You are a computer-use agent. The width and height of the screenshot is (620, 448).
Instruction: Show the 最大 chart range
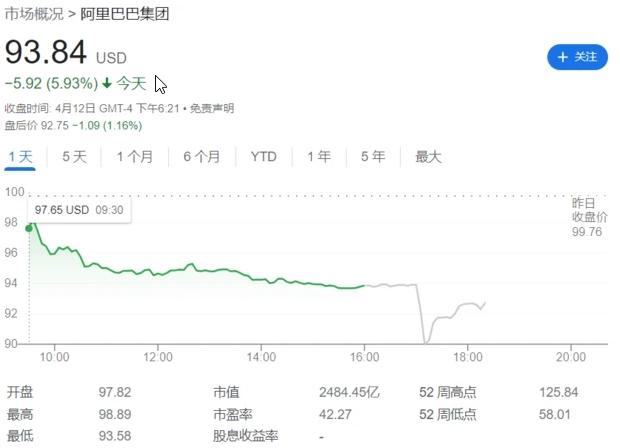[x=428, y=157]
